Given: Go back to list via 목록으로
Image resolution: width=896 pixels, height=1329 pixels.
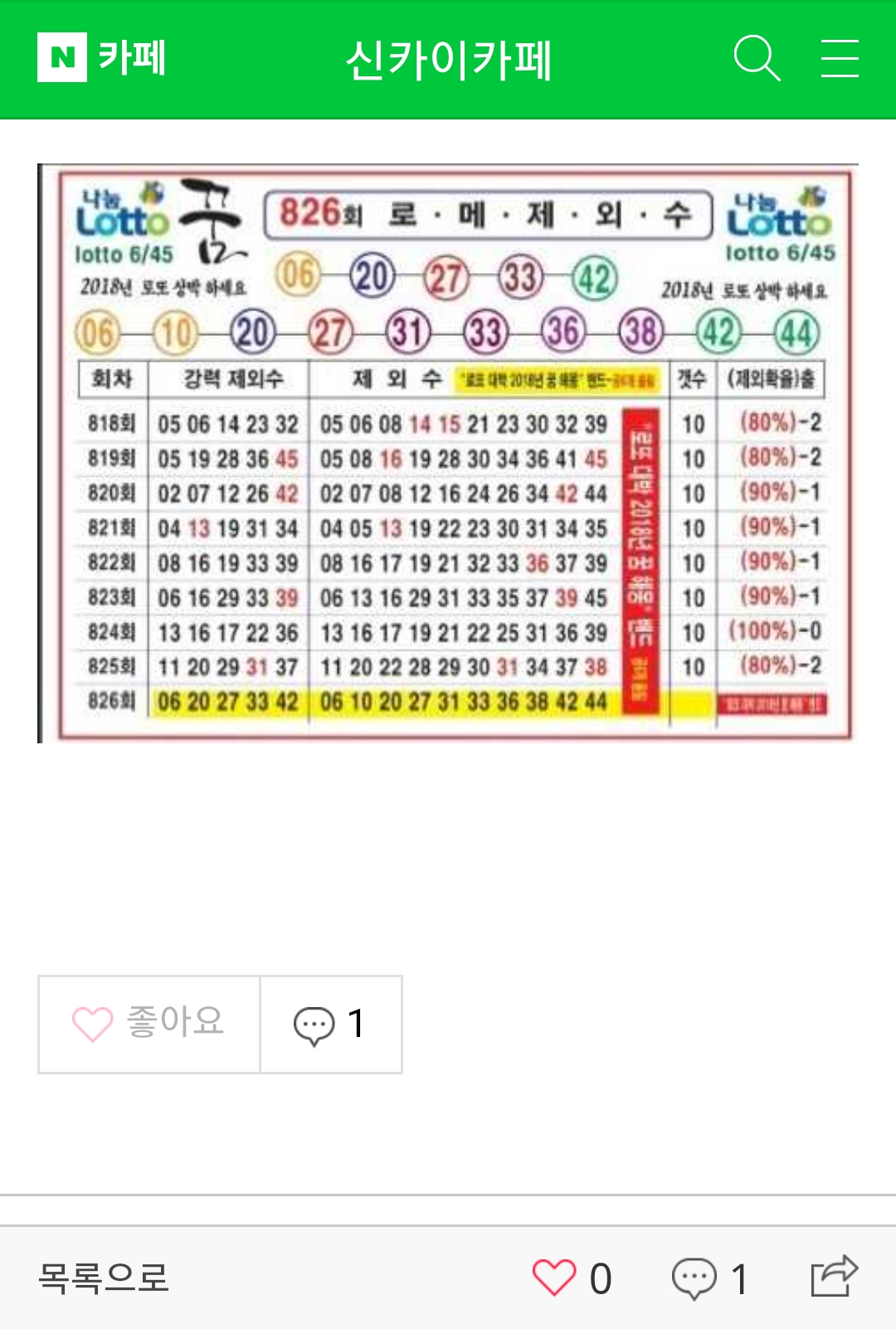Looking at the screenshot, I should 104,1278.
